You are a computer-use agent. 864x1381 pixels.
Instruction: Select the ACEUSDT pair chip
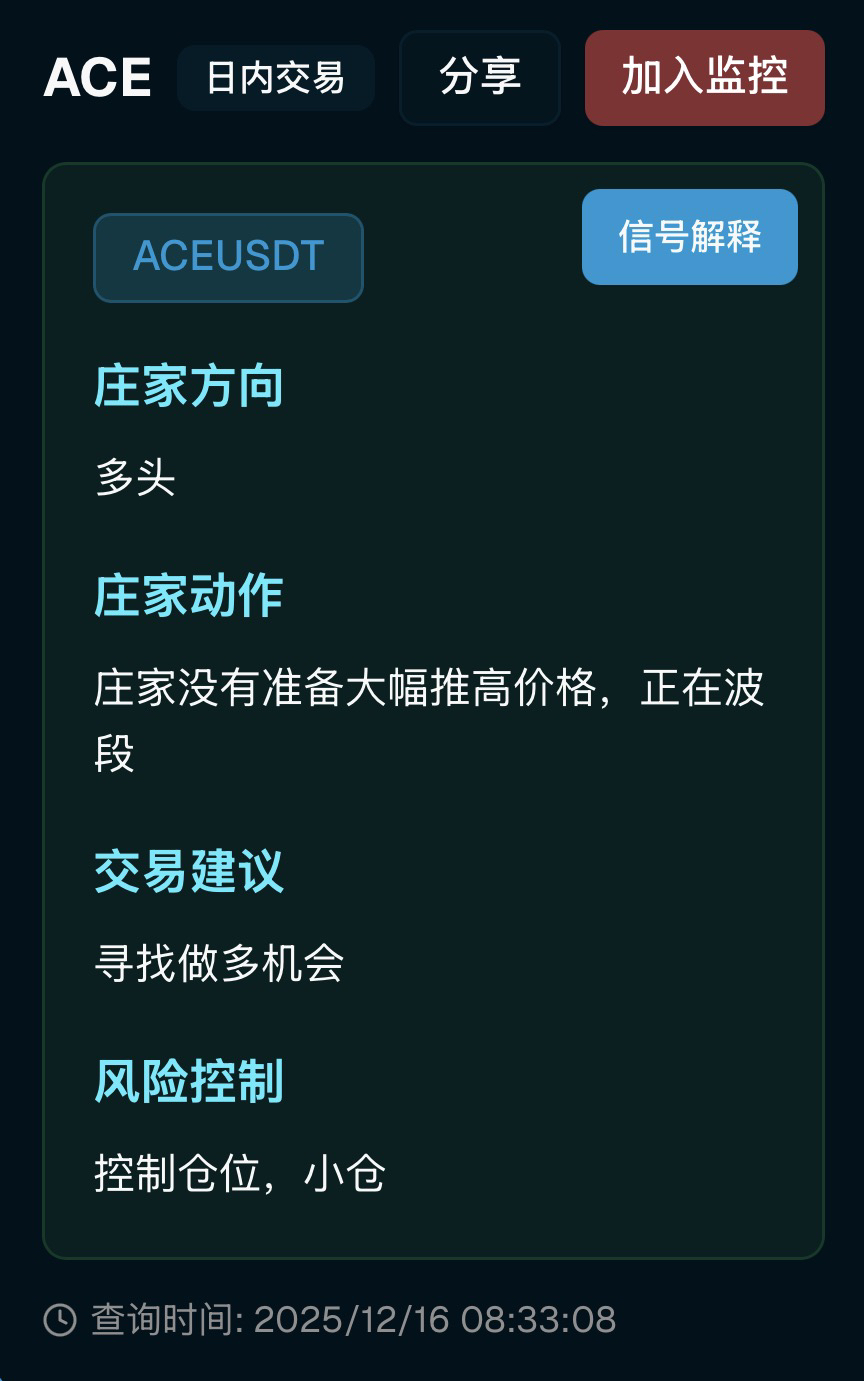[x=228, y=257]
